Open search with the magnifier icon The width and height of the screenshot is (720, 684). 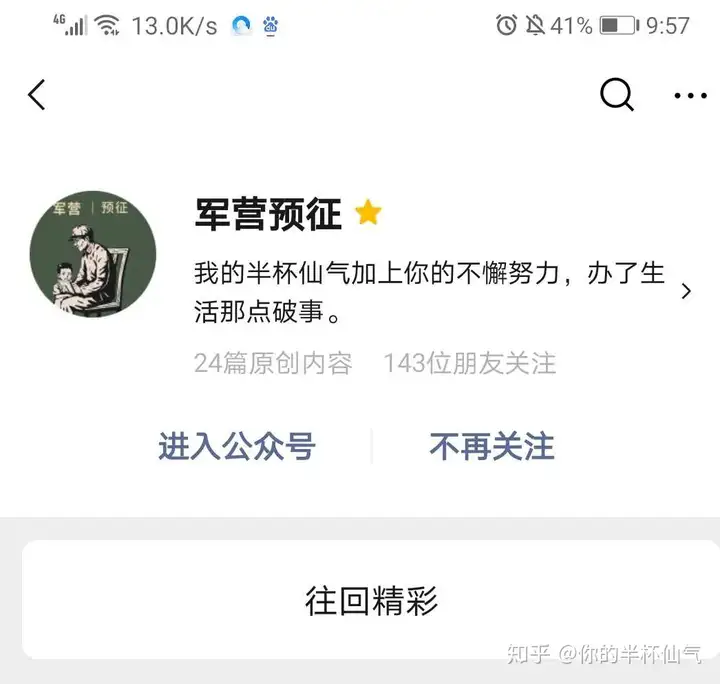pos(616,95)
